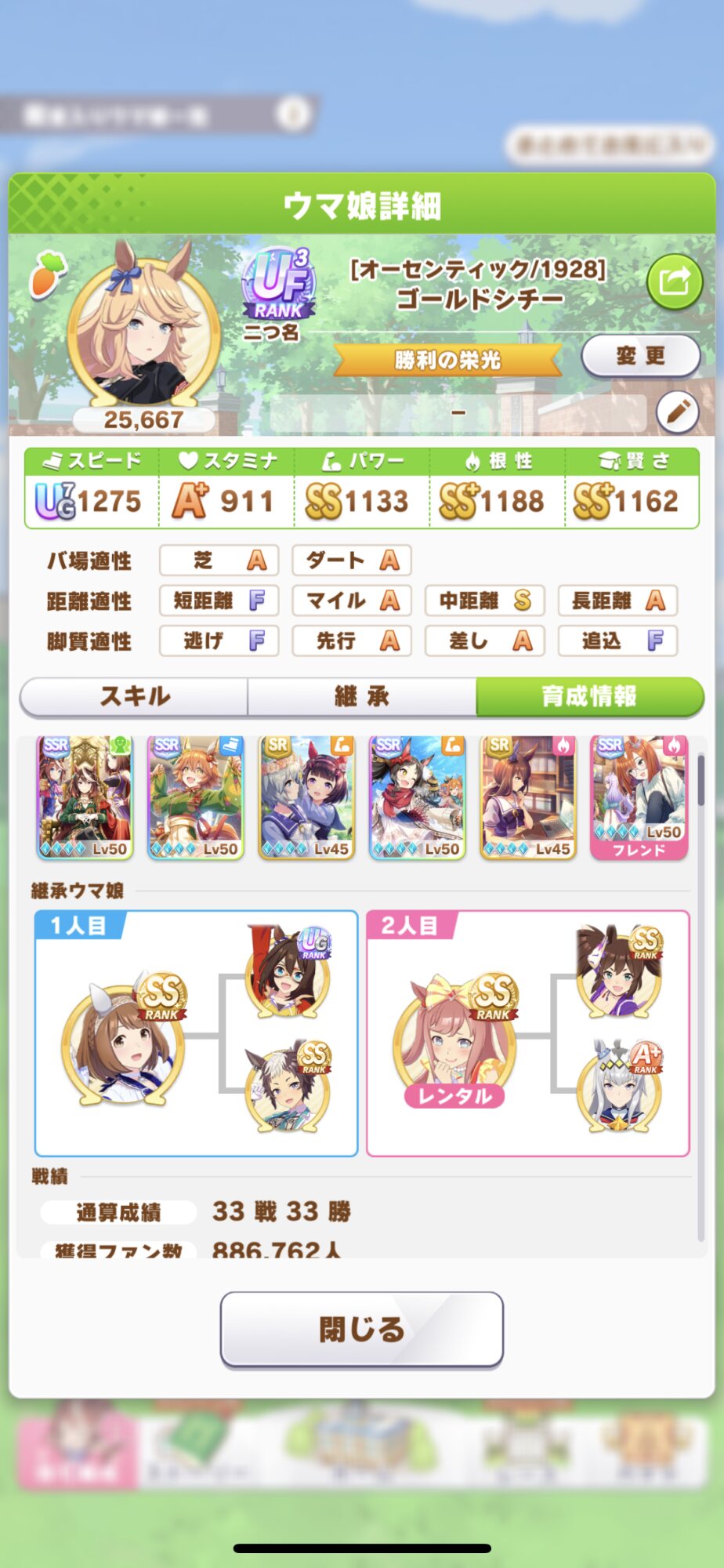Close the dialog with 閉じる

pos(361,1329)
